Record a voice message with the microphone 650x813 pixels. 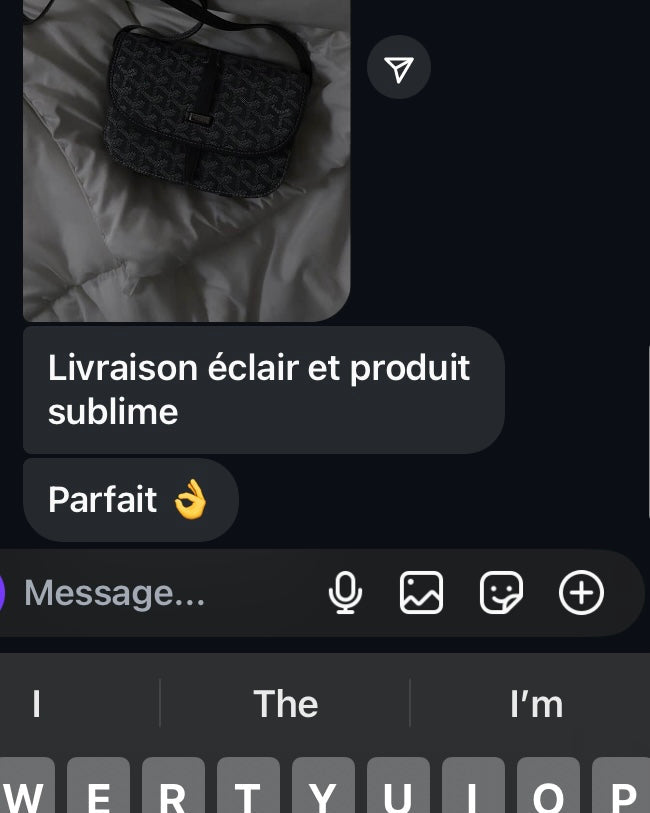point(345,593)
